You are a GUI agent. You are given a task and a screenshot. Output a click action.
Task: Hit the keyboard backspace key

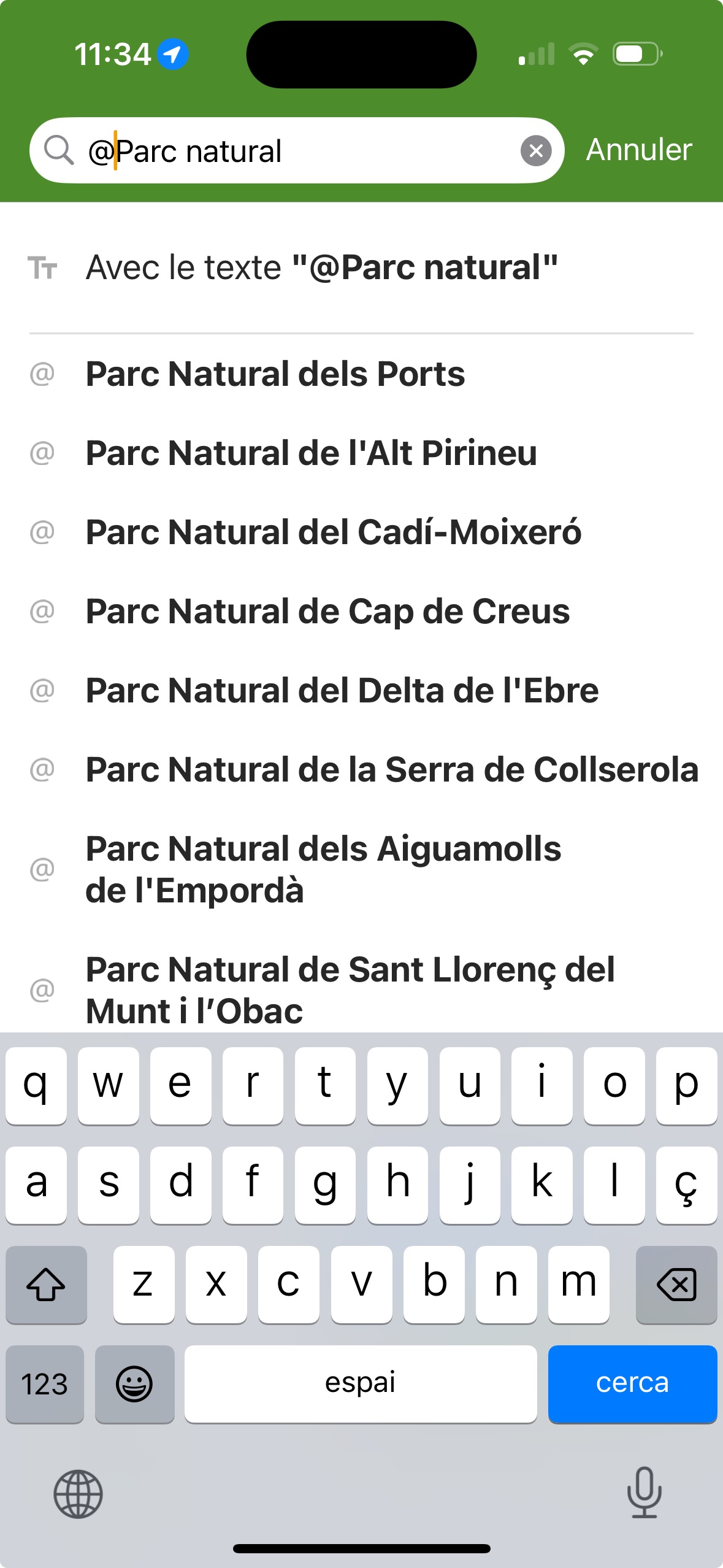[x=676, y=1284]
